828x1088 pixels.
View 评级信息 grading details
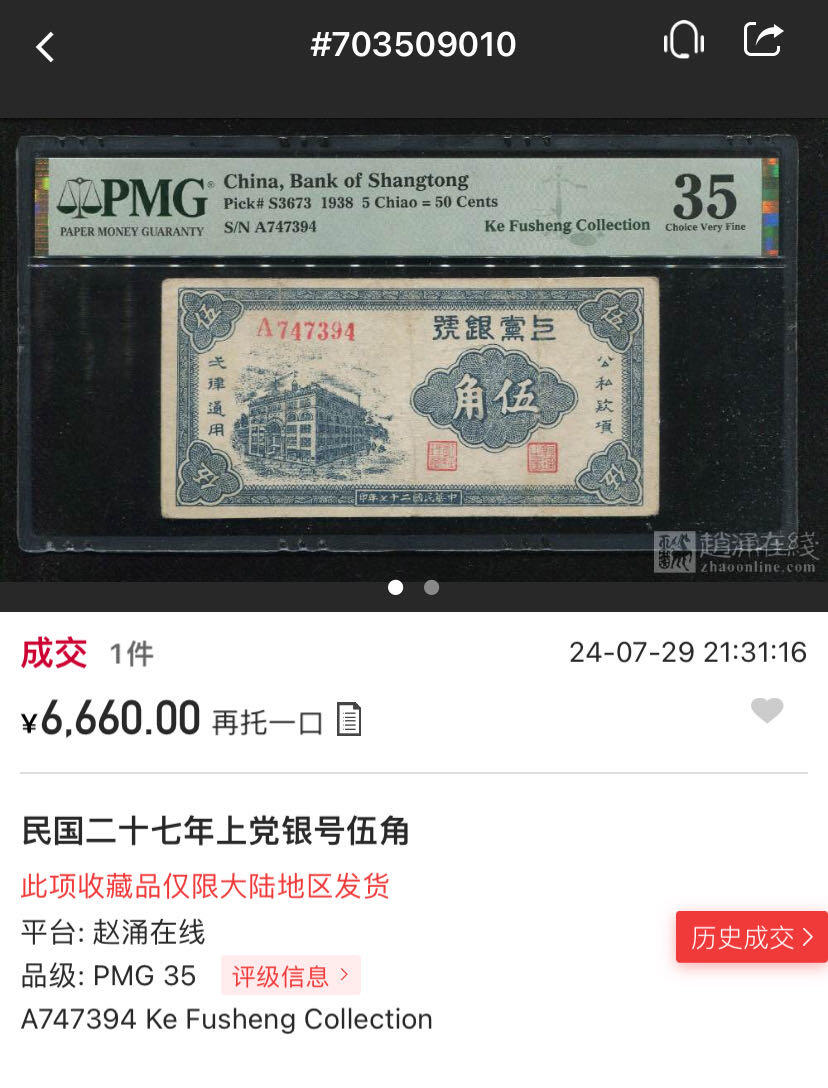click(x=290, y=975)
